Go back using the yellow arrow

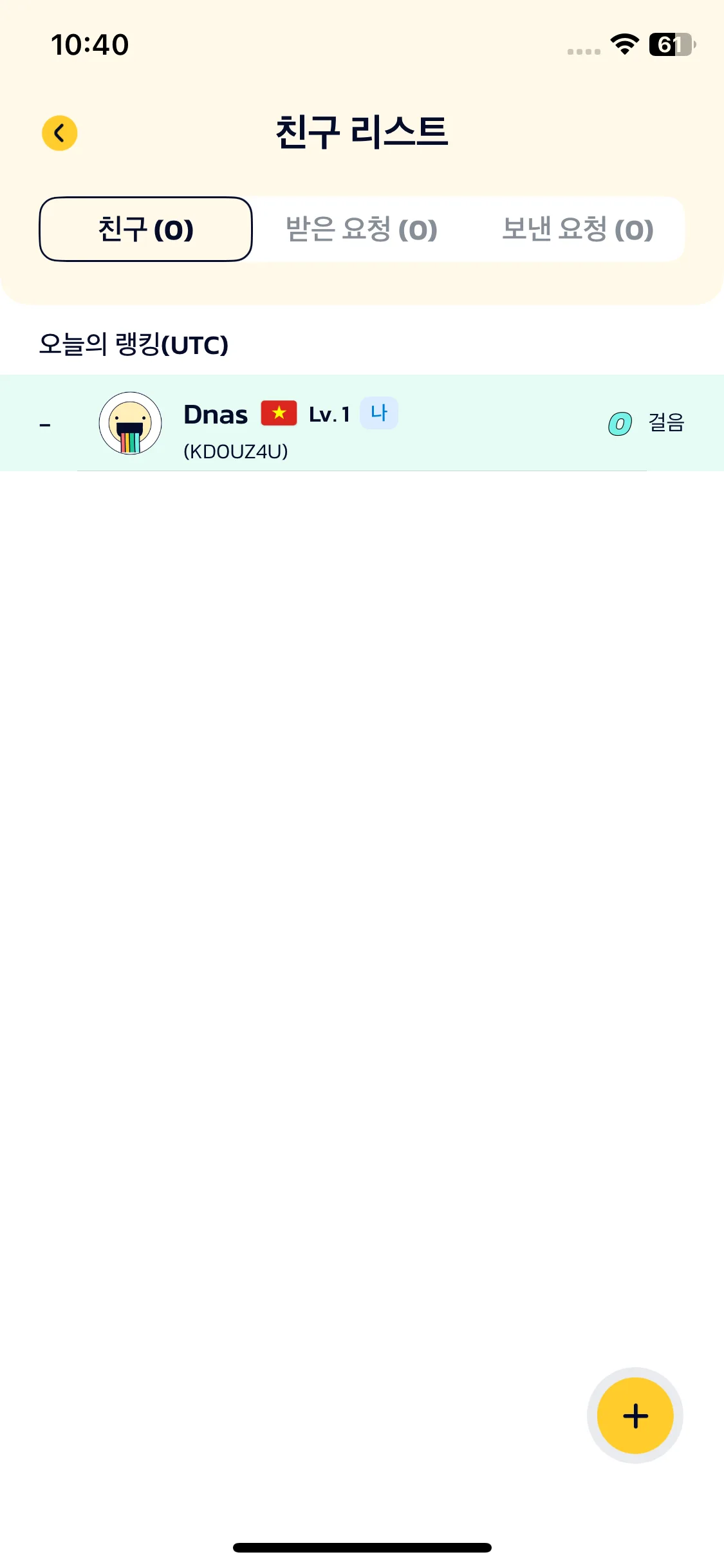60,133
